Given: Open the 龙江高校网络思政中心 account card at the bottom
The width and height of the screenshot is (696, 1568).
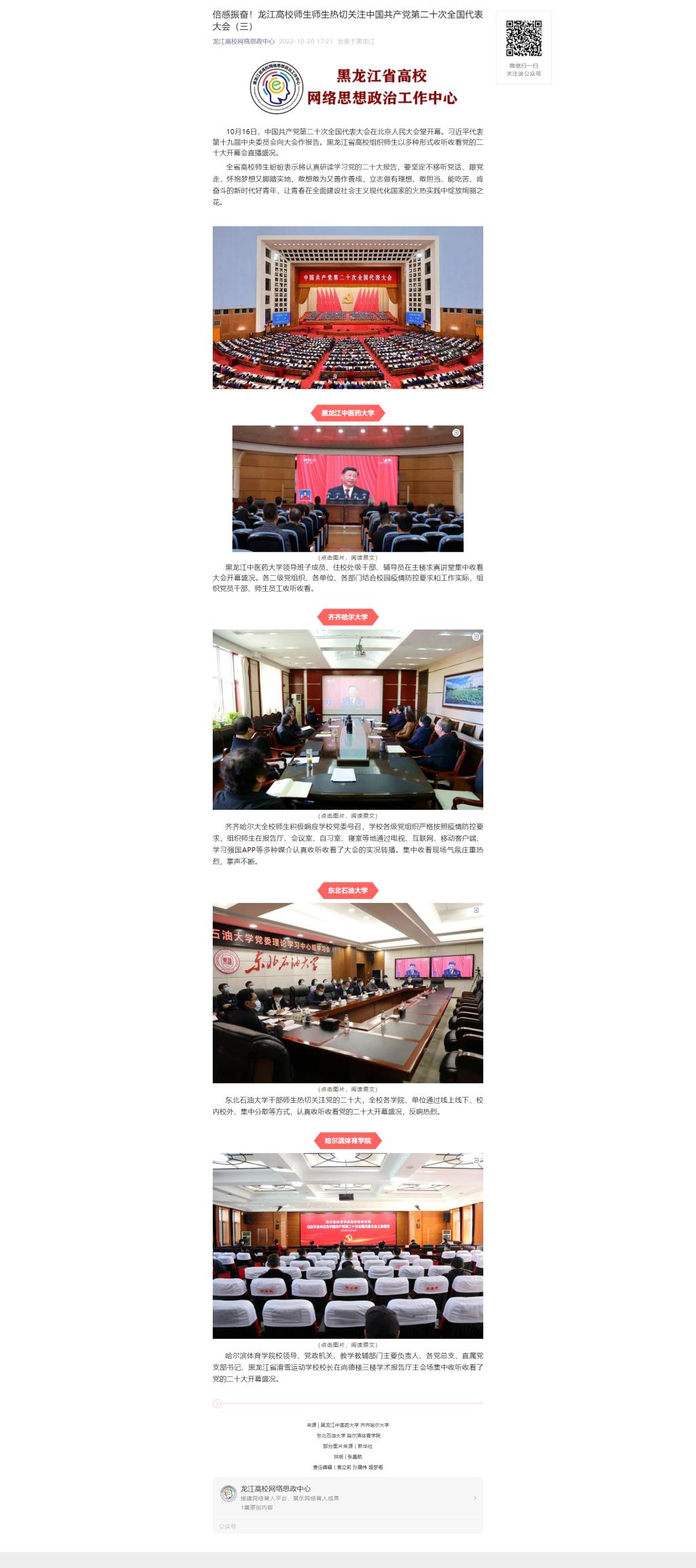Looking at the screenshot, I should [347, 1497].
